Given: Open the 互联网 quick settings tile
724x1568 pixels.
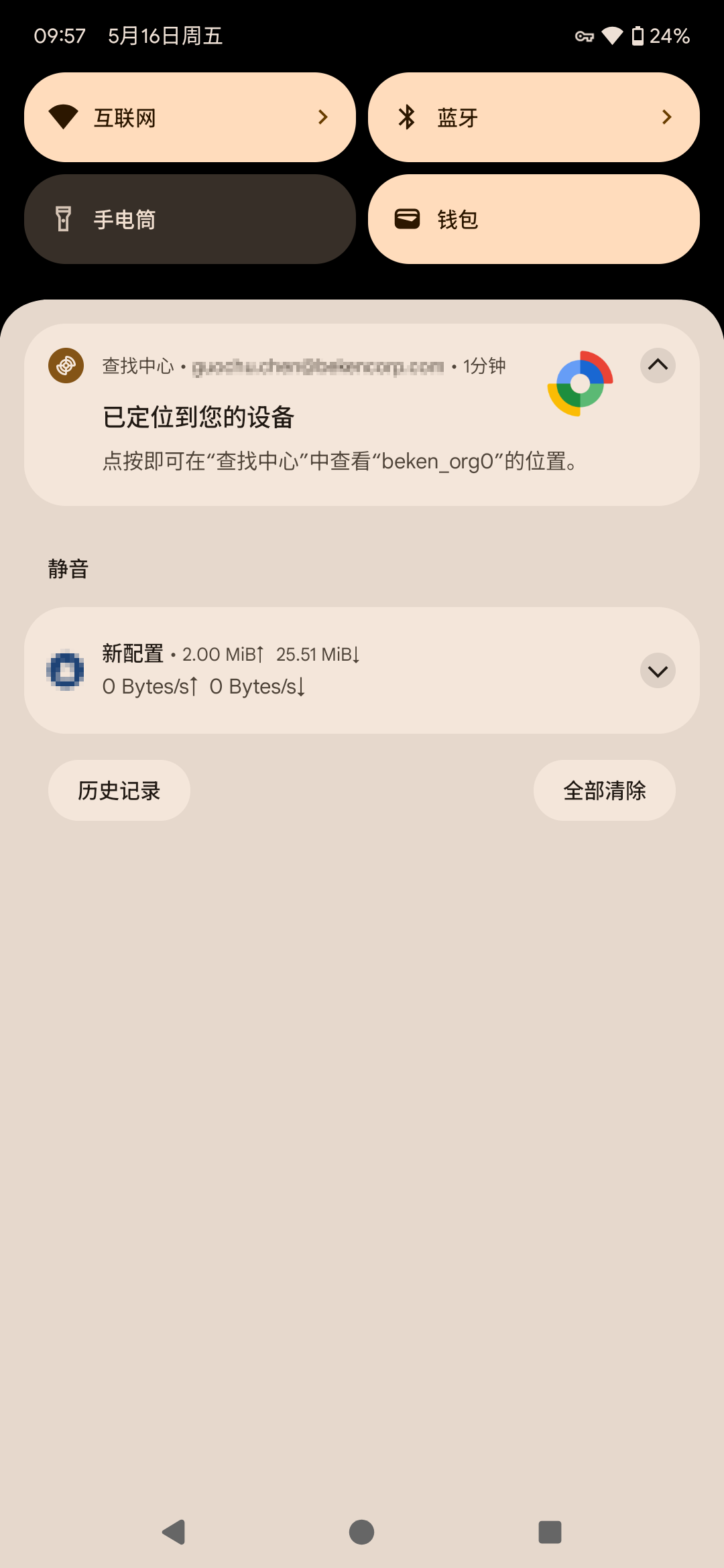Looking at the screenshot, I should pos(190,117).
